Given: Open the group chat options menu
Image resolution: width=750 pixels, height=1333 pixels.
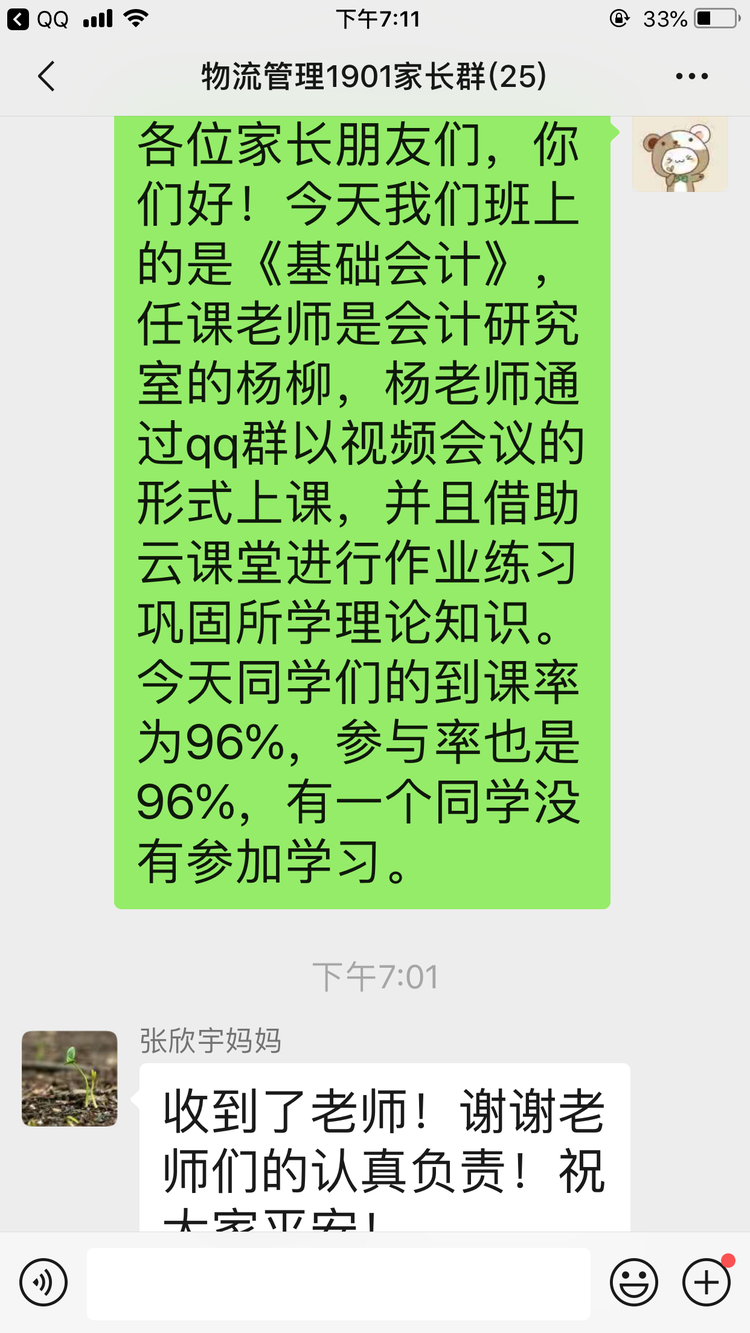Looking at the screenshot, I should point(691,77).
